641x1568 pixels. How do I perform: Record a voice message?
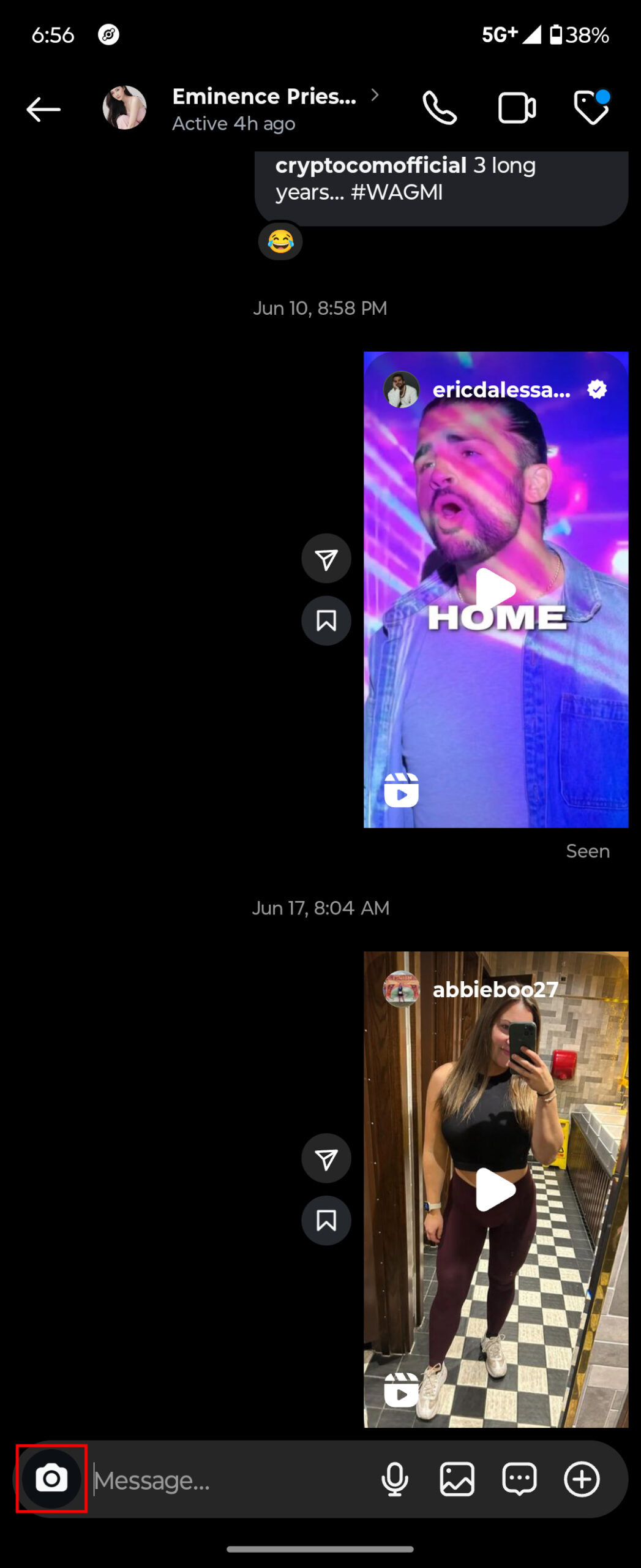click(x=395, y=1479)
